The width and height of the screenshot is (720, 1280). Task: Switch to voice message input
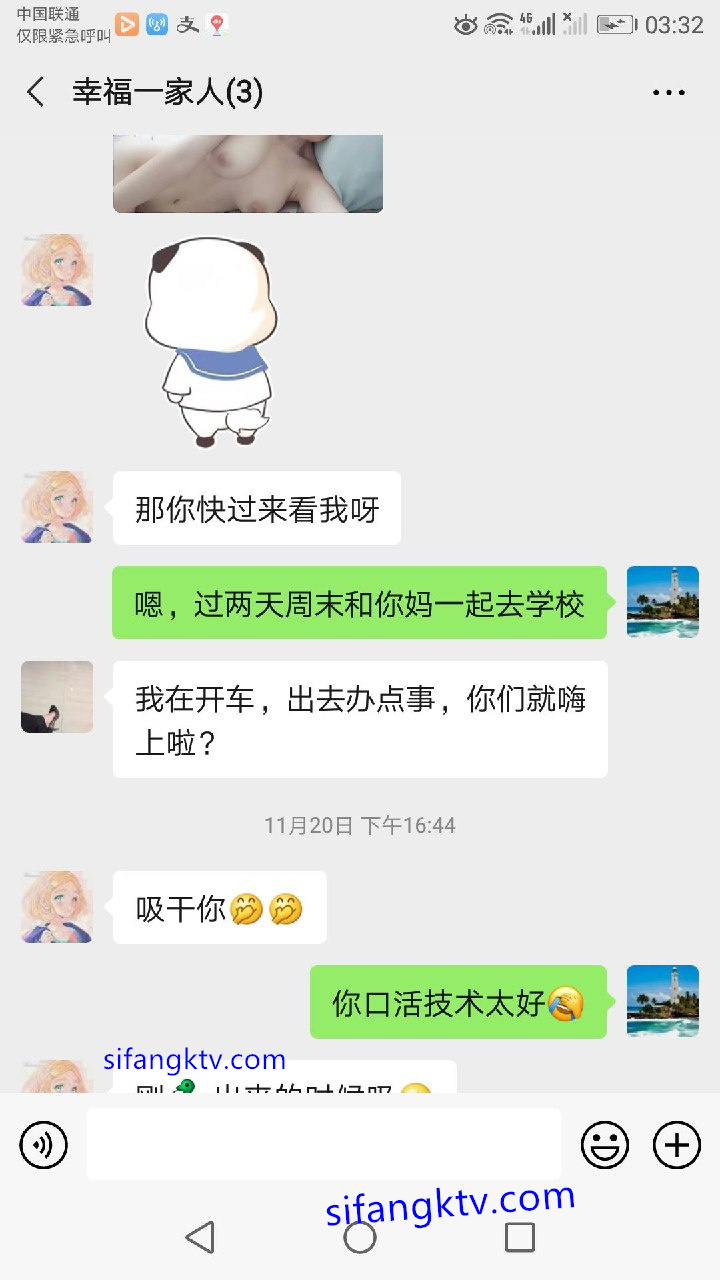click(x=43, y=1144)
